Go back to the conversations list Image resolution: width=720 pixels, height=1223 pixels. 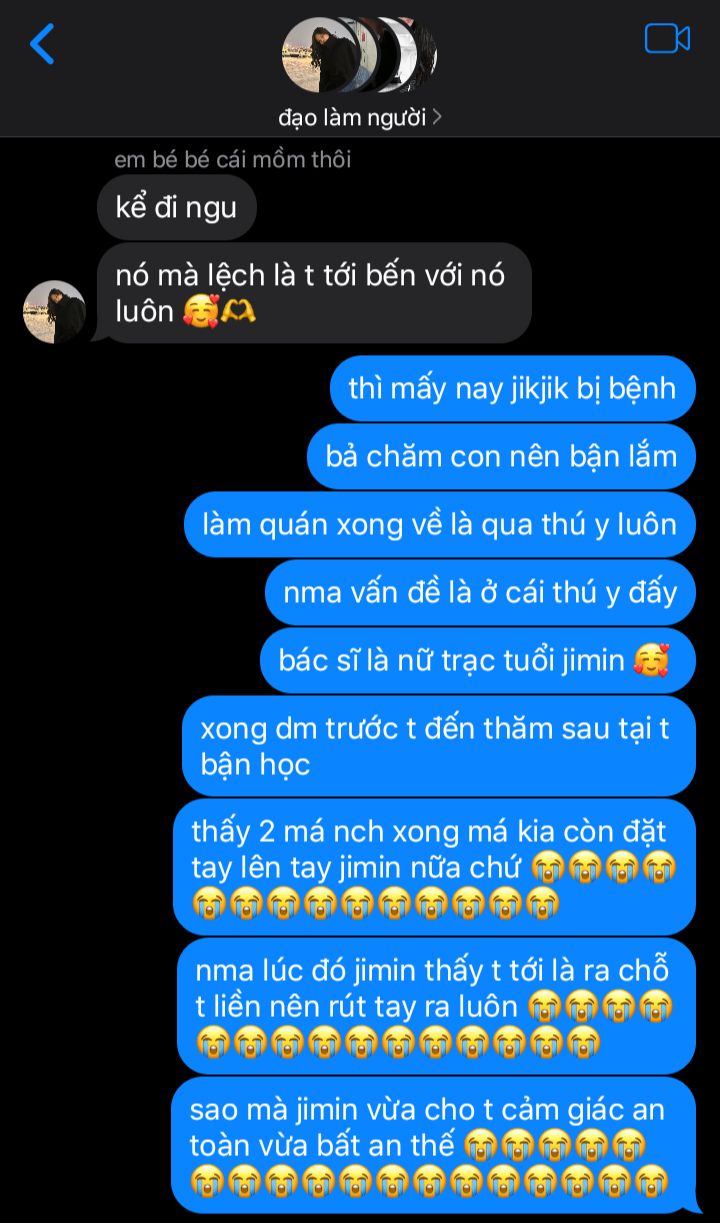click(x=41, y=45)
